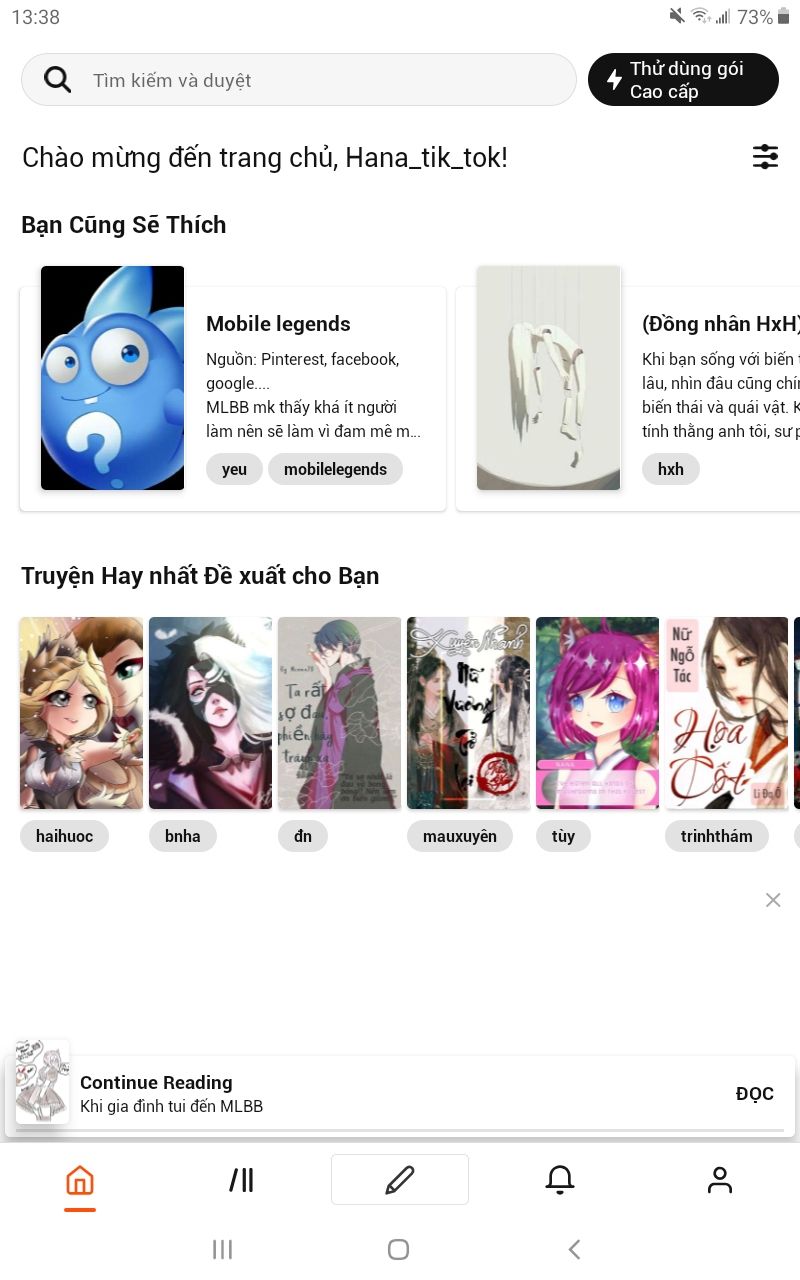Go to the profile tab
This screenshot has width=800, height=1280.
tap(720, 1181)
